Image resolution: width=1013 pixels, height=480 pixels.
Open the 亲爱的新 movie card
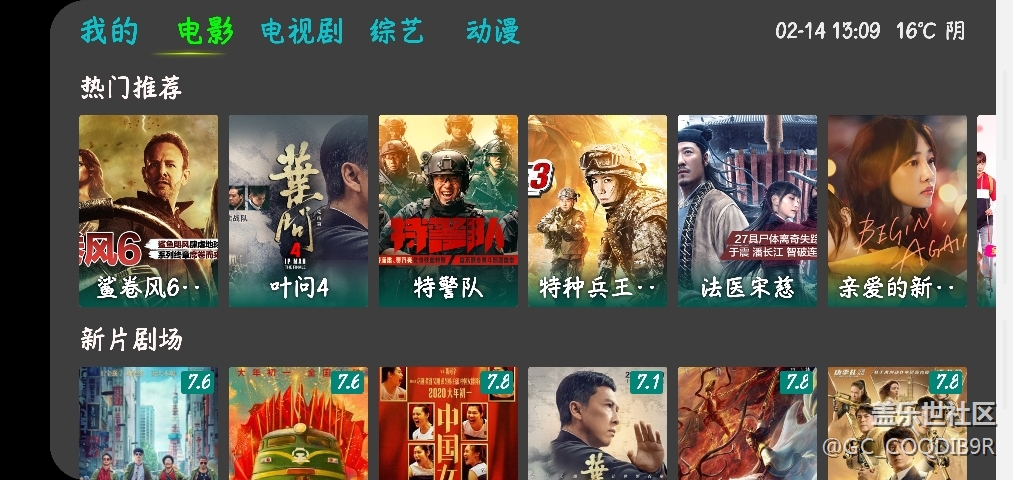coord(897,210)
